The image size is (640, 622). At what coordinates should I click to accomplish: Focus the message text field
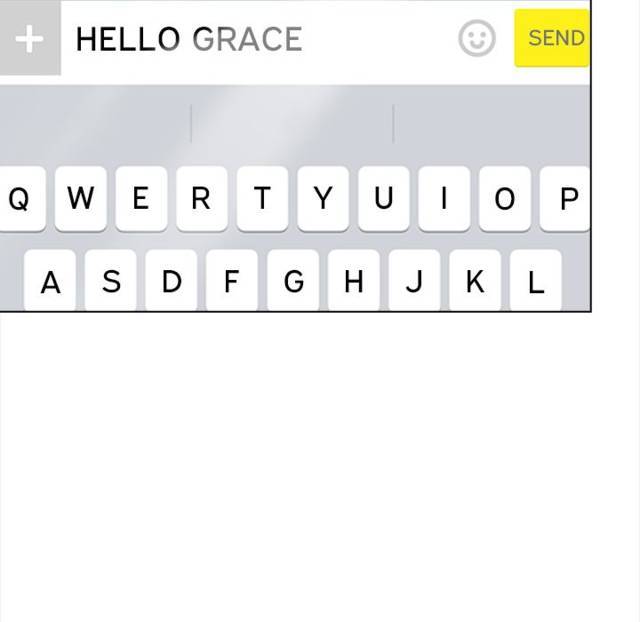coord(260,40)
